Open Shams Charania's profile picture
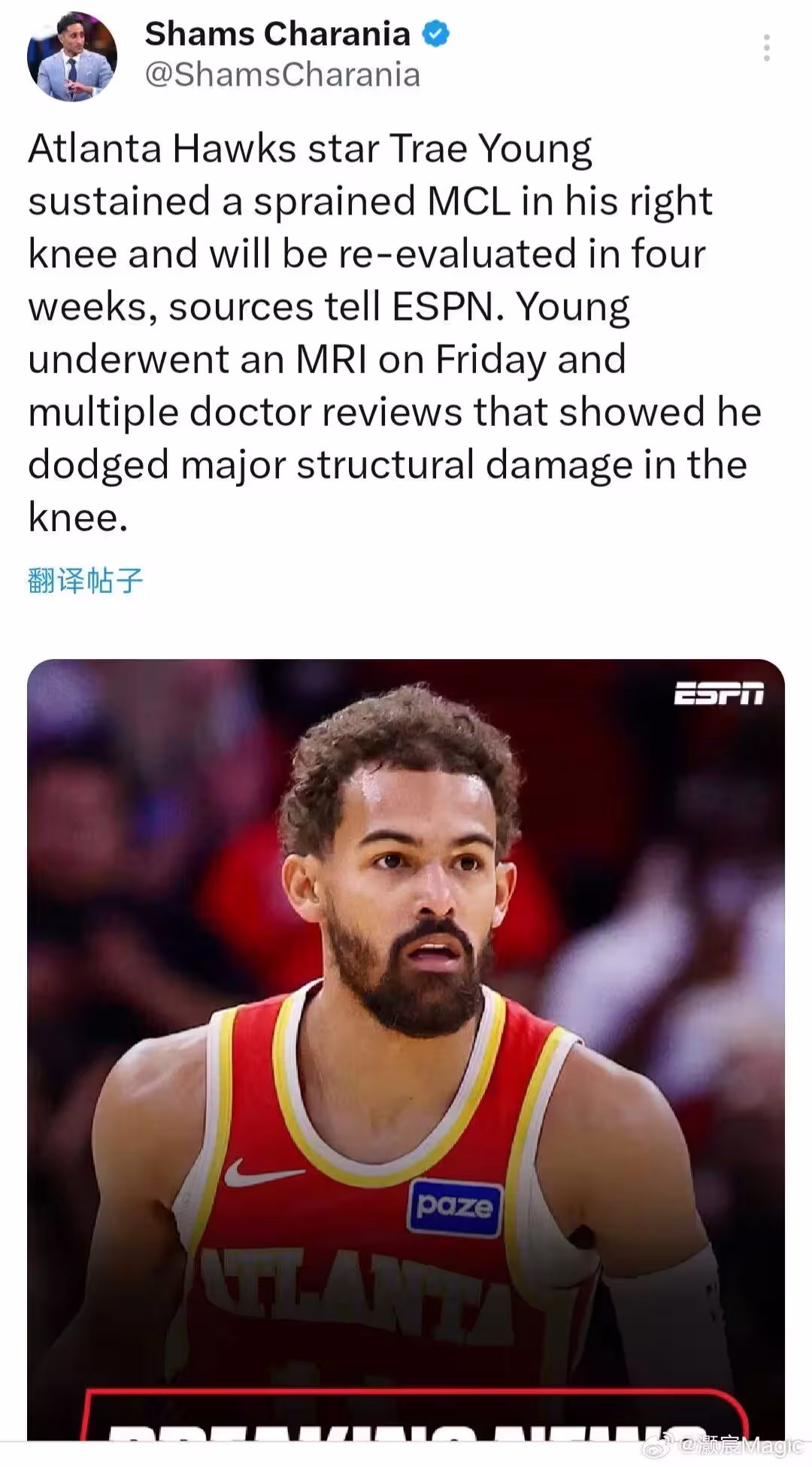The height and width of the screenshot is (1467, 812). pyautogui.click(x=72, y=57)
